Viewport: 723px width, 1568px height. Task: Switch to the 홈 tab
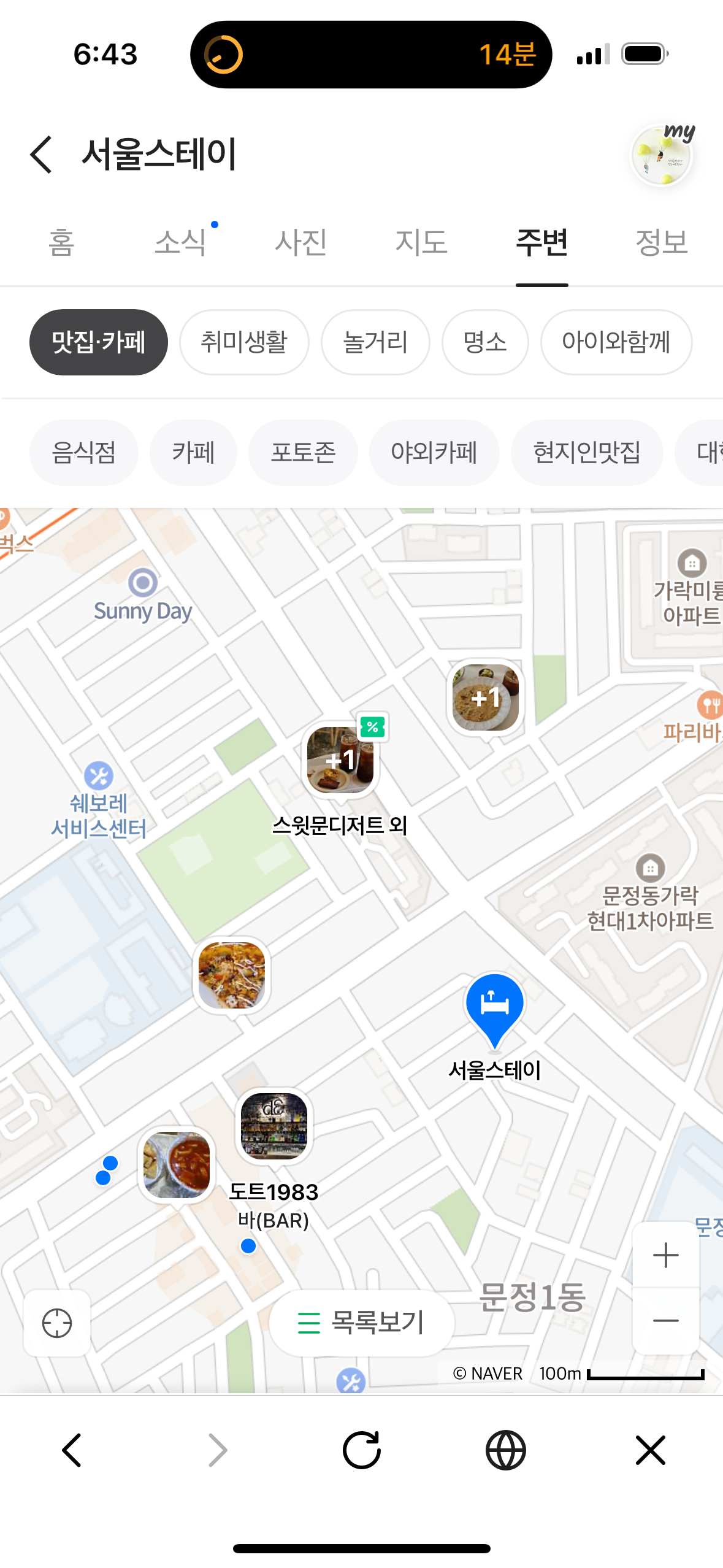click(x=61, y=242)
